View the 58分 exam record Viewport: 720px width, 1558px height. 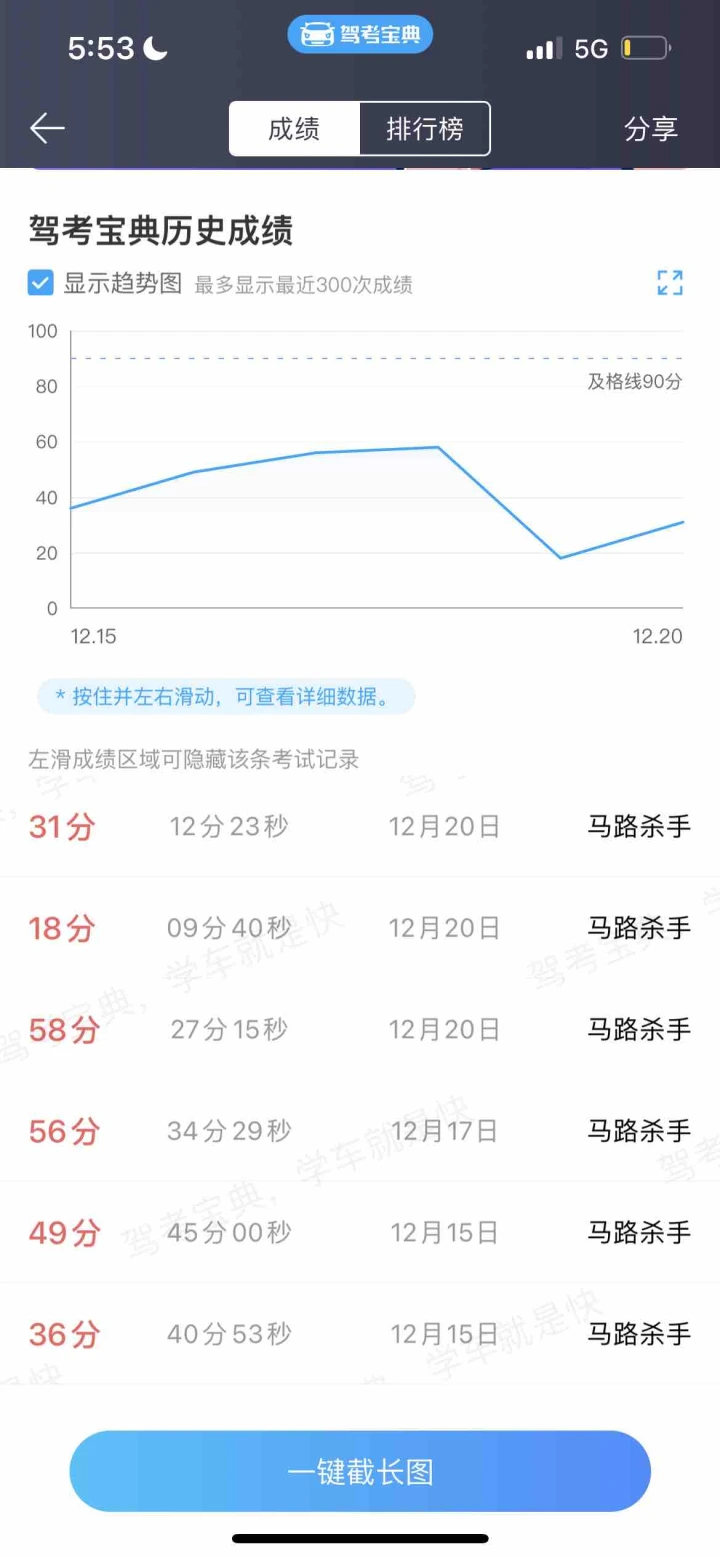coord(360,1029)
